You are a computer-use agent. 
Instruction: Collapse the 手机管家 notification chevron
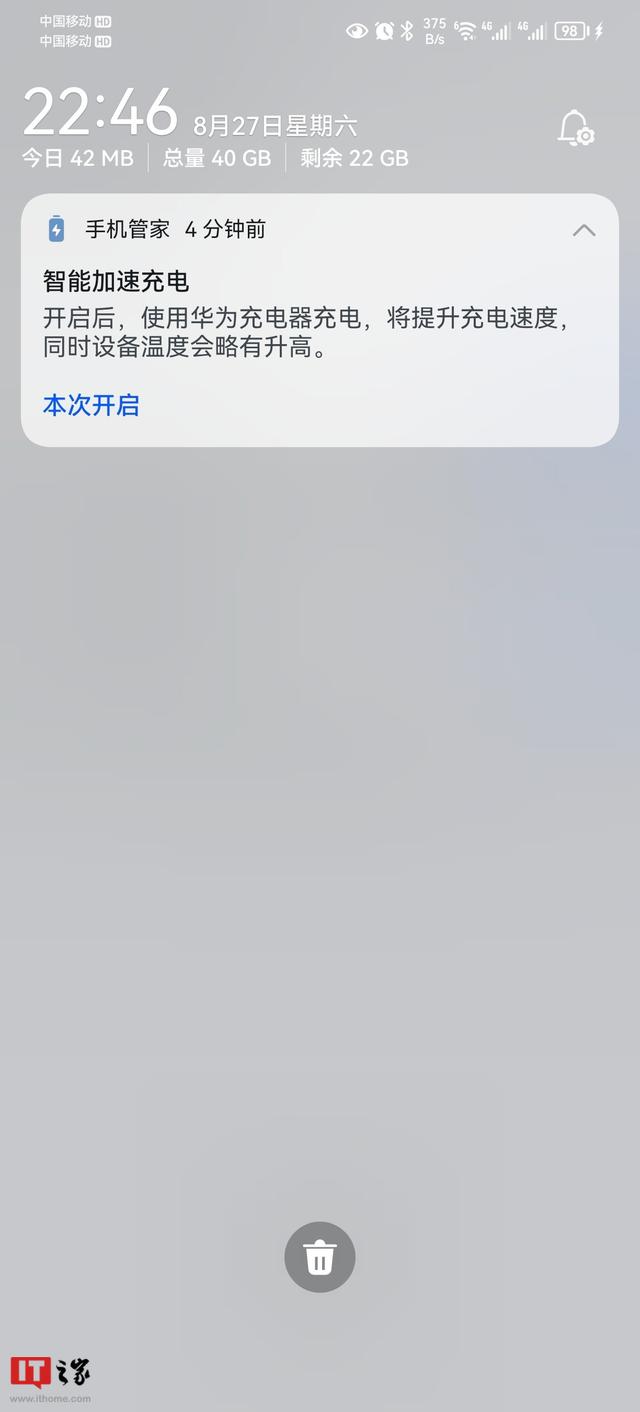584,230
